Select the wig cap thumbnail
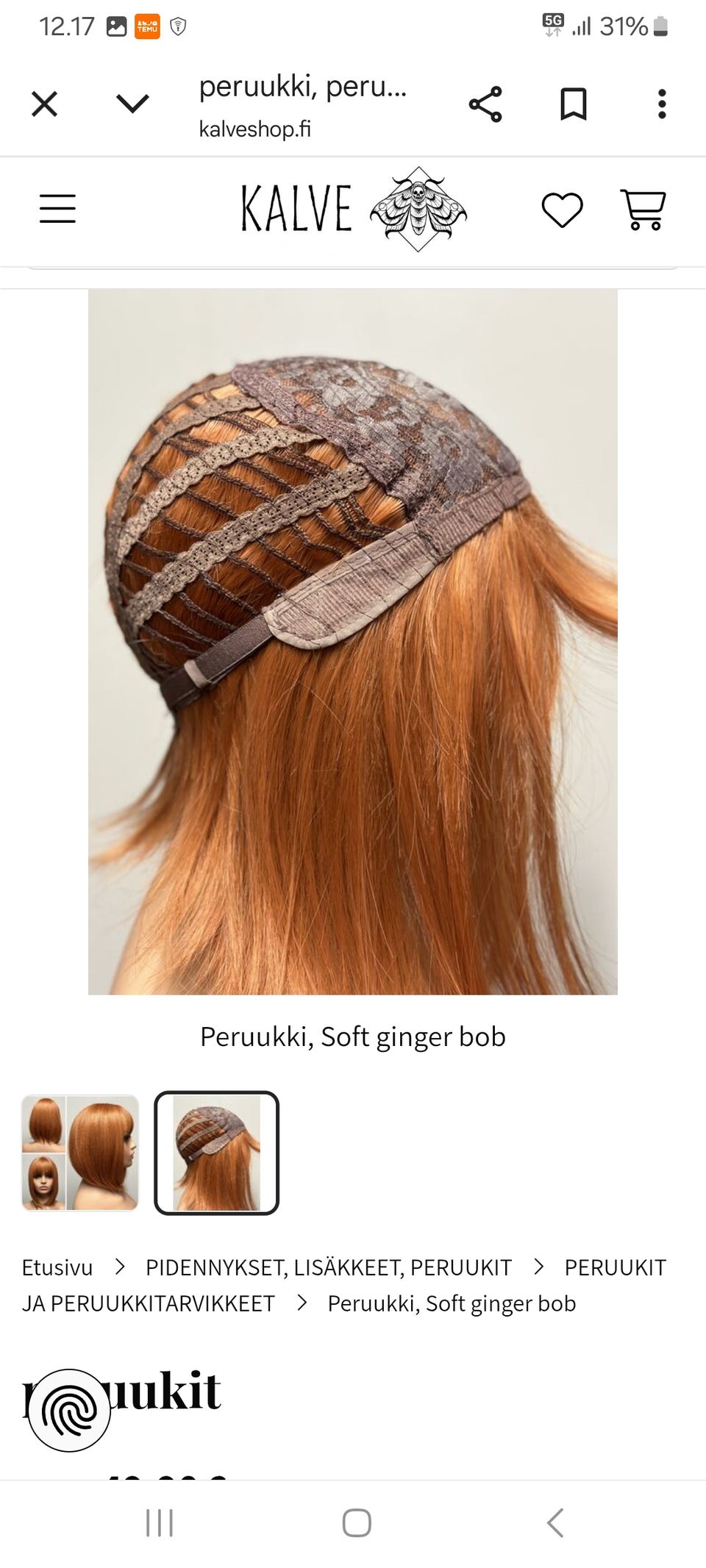 pyautogui.click(x=216, y=1153)
